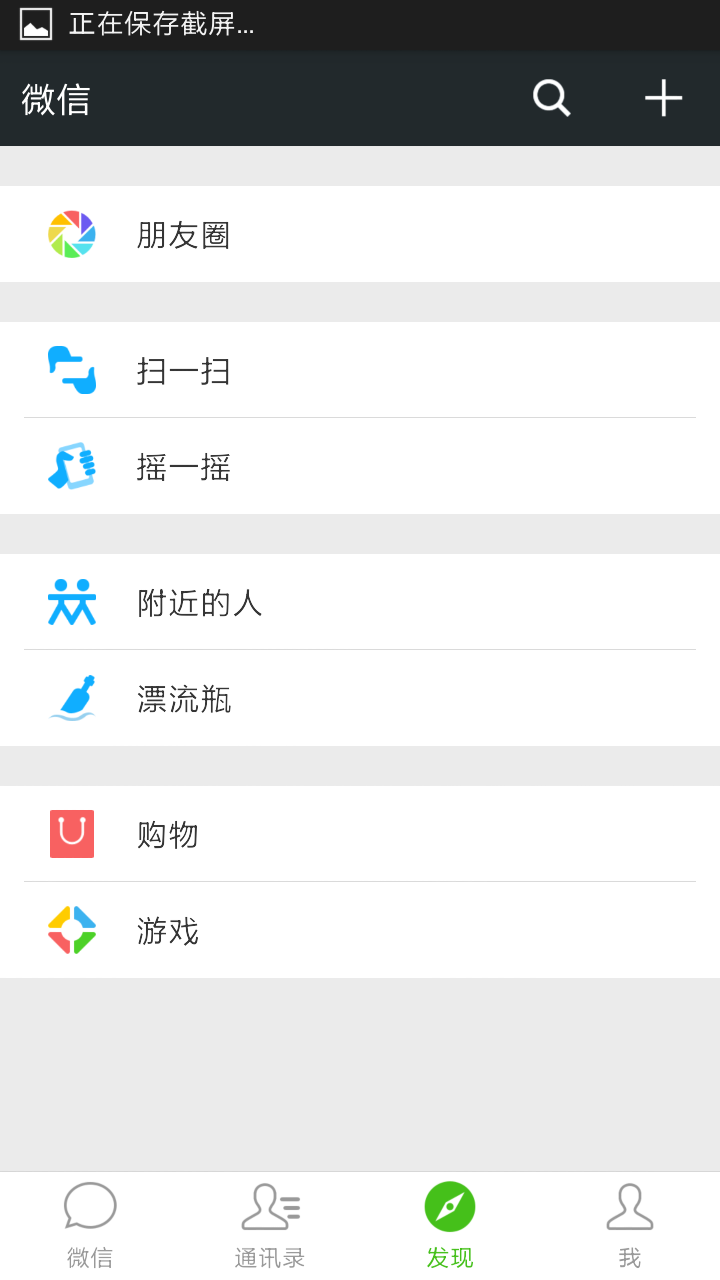
Task: Open 摇一摇 shake feature
Action: coord(360,466)
